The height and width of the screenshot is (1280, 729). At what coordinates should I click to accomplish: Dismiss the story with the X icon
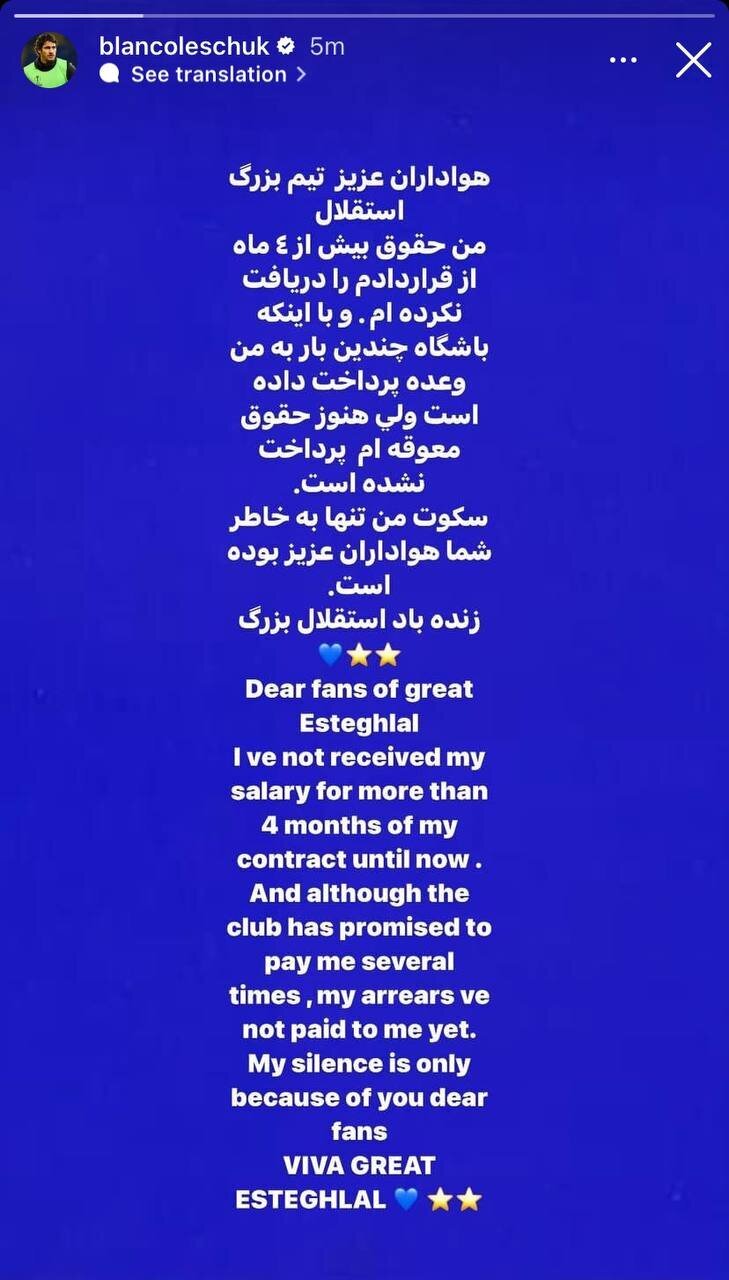[692, 60]
